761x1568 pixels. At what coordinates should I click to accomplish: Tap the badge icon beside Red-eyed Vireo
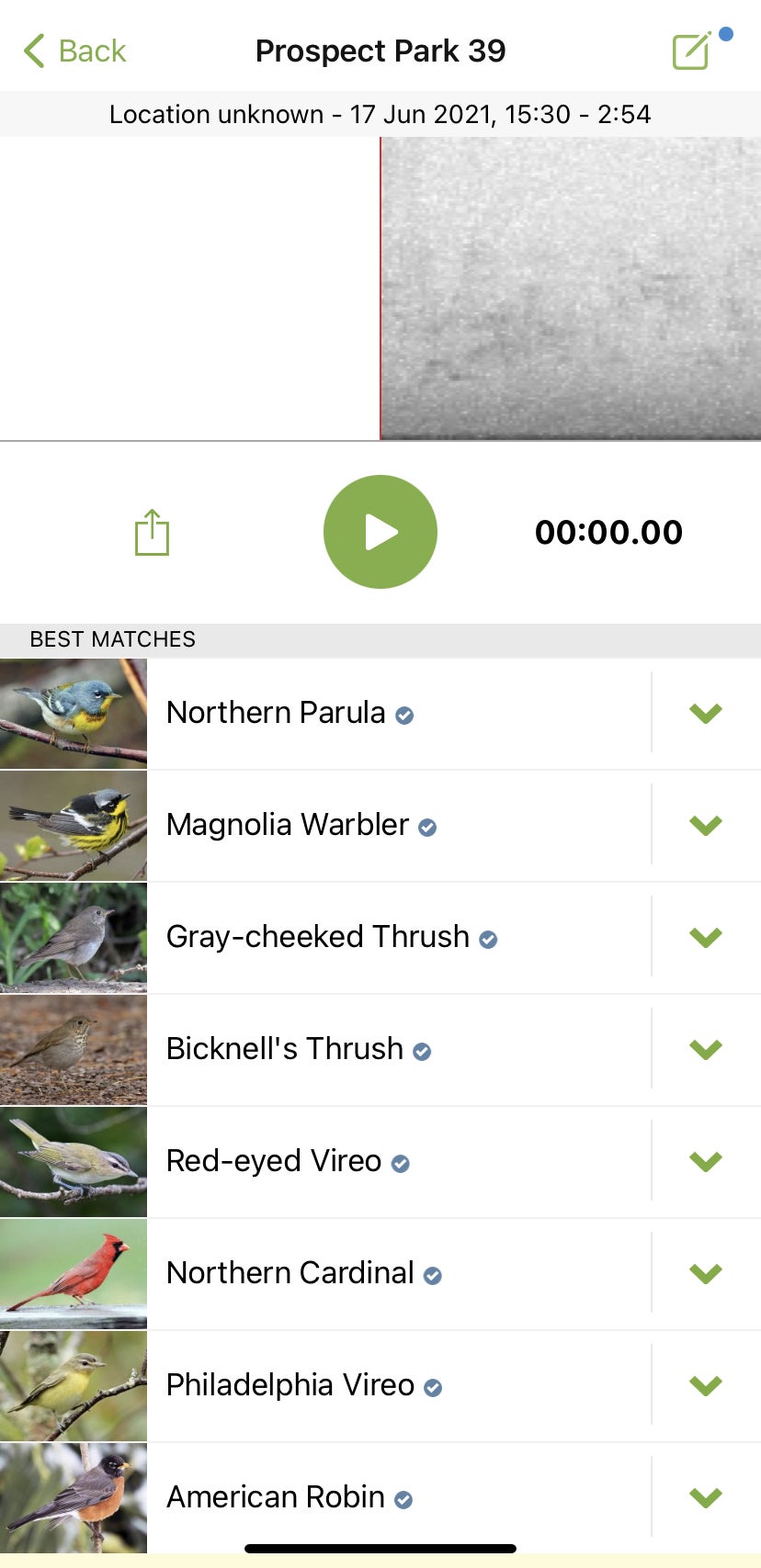point(400,1163)
